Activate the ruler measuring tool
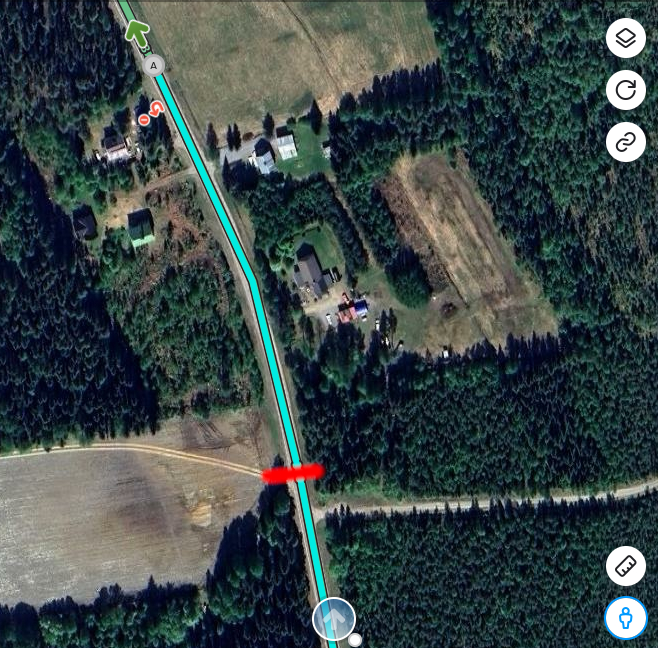This screenshot has width=658, height=648. click(x=625, y=567)
